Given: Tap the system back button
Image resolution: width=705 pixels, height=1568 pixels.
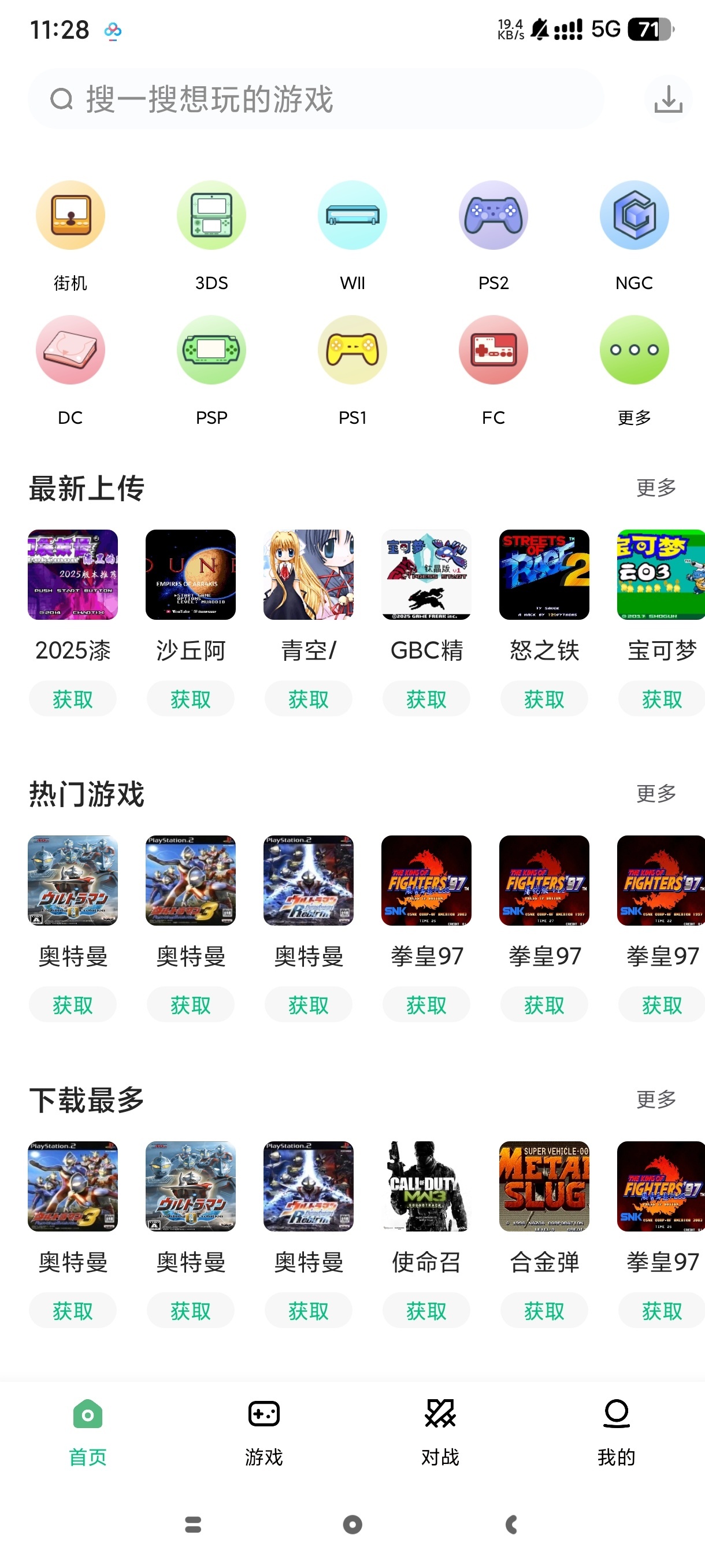Looking at the screenshot, I should point(511,1524).
